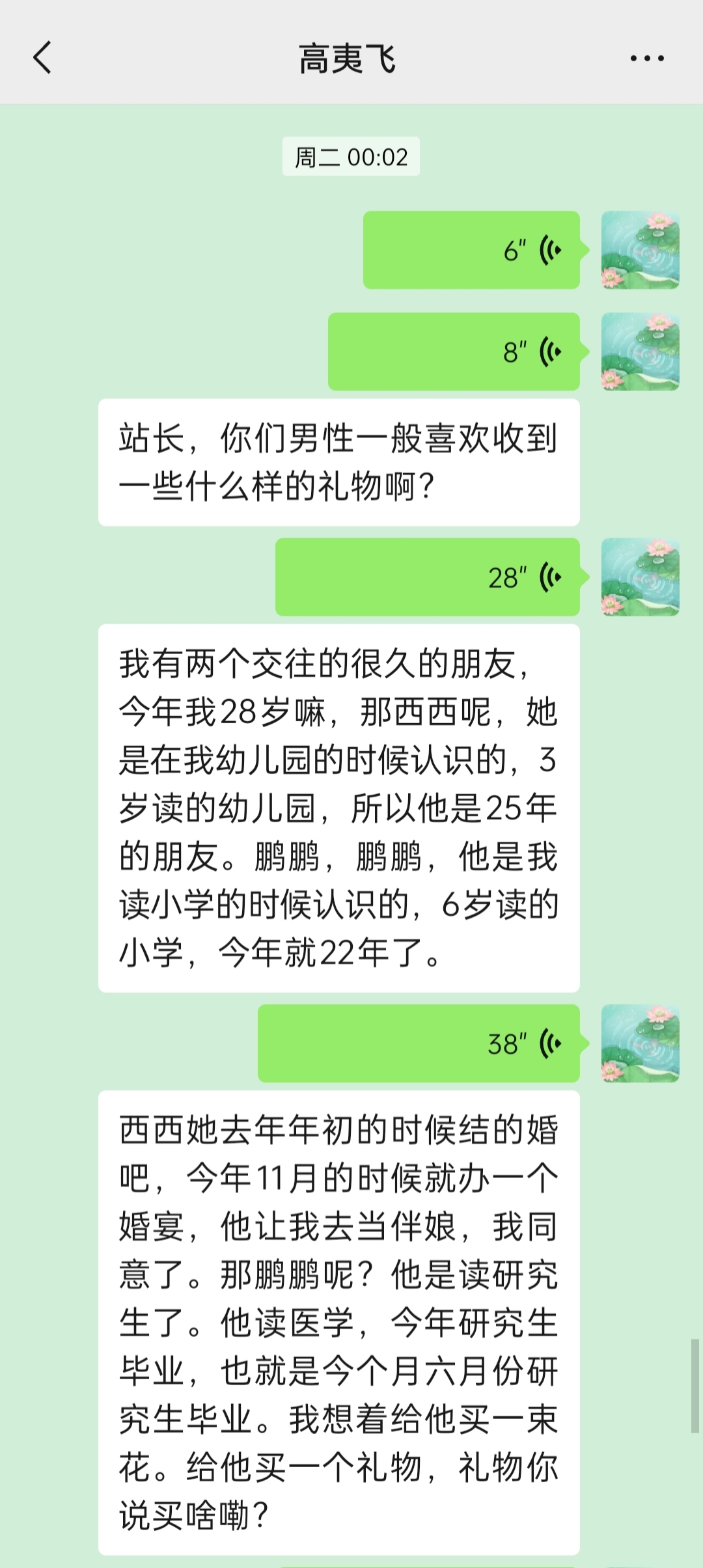This screenshot has width=703, height=1568.
Task: Open avatar beside the 38-second voice message
Action: coord(640,1043)
